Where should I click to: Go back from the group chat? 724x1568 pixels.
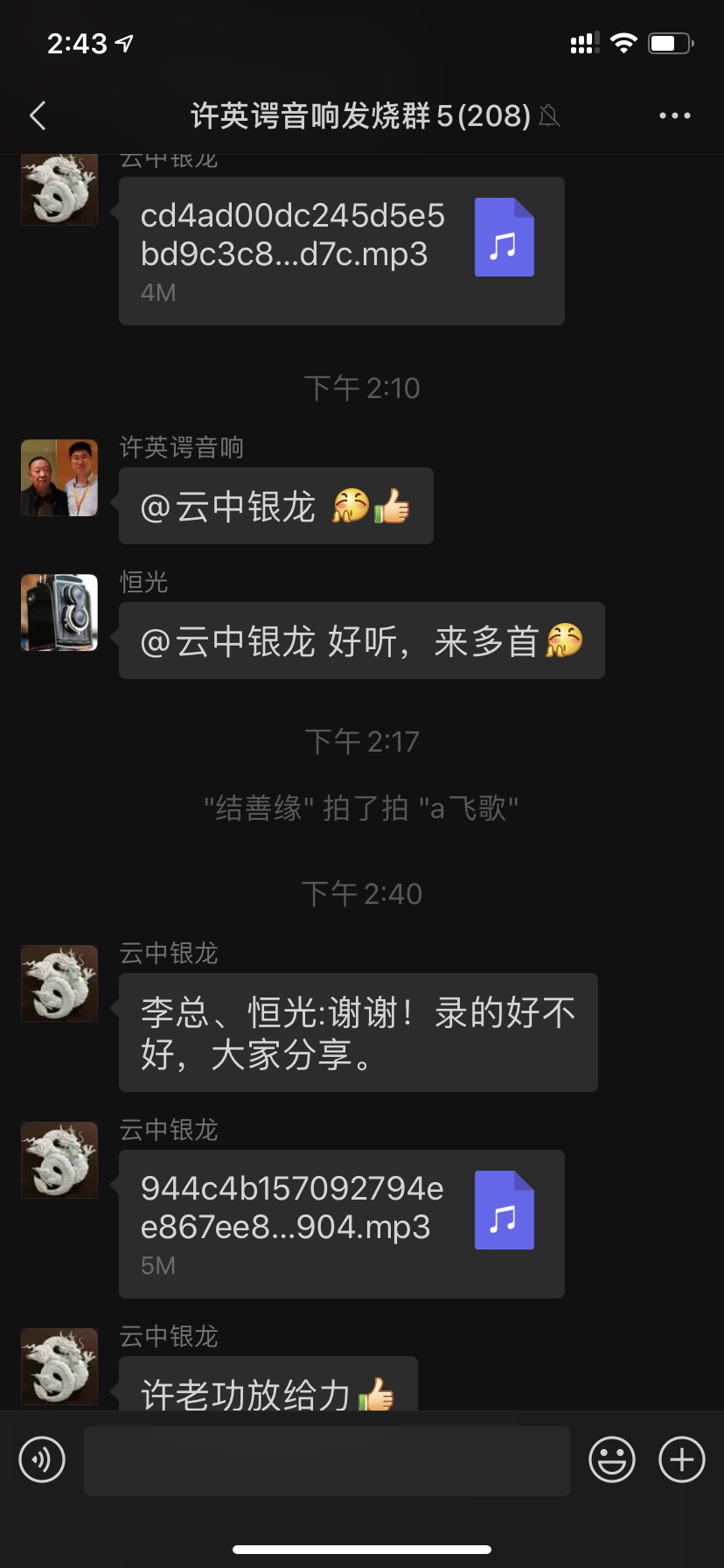pyautogui.click(x=38, y=115)
